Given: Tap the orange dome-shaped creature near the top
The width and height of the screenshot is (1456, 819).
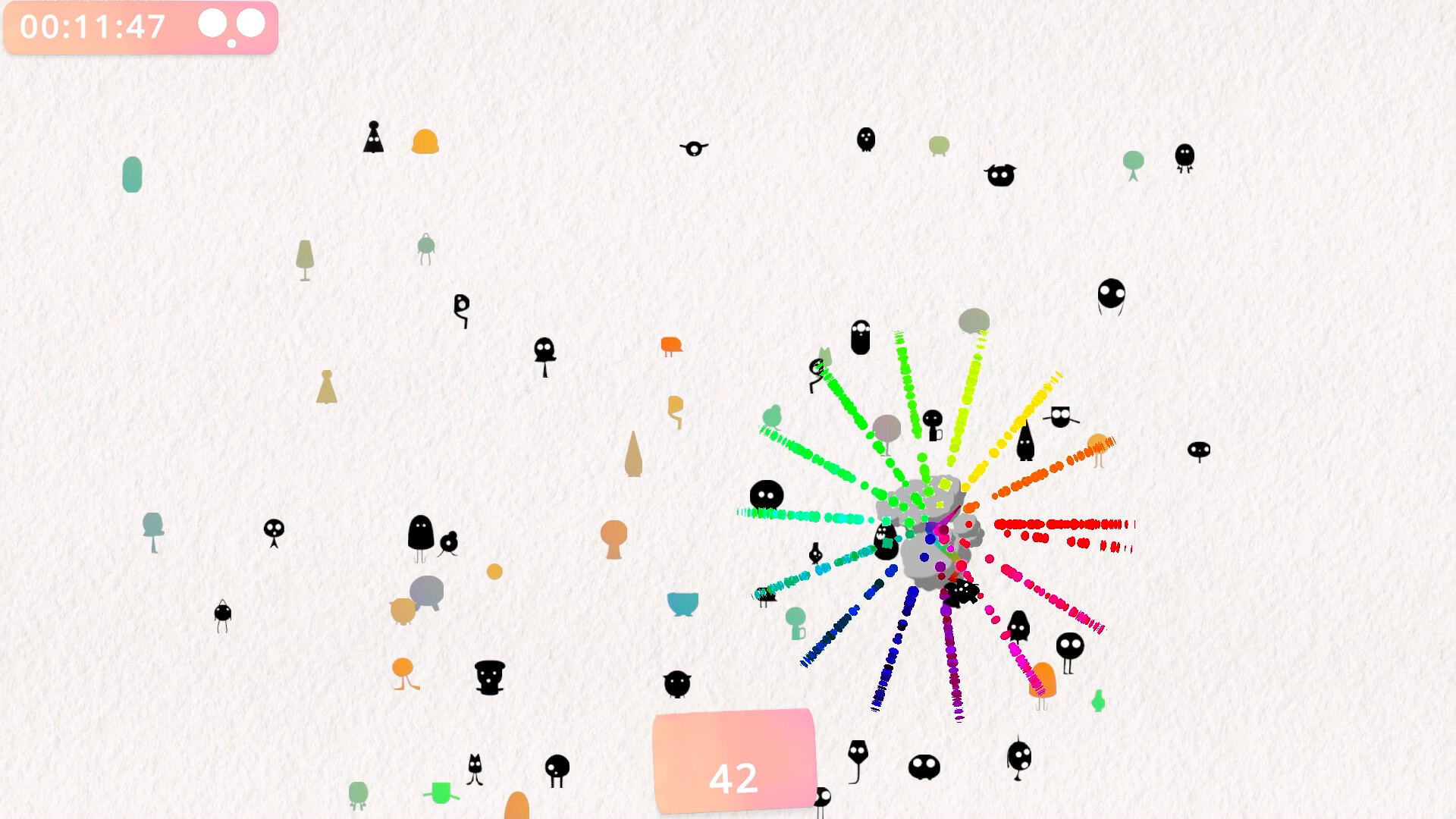Looking at the screenshot, I should [425, 142].
